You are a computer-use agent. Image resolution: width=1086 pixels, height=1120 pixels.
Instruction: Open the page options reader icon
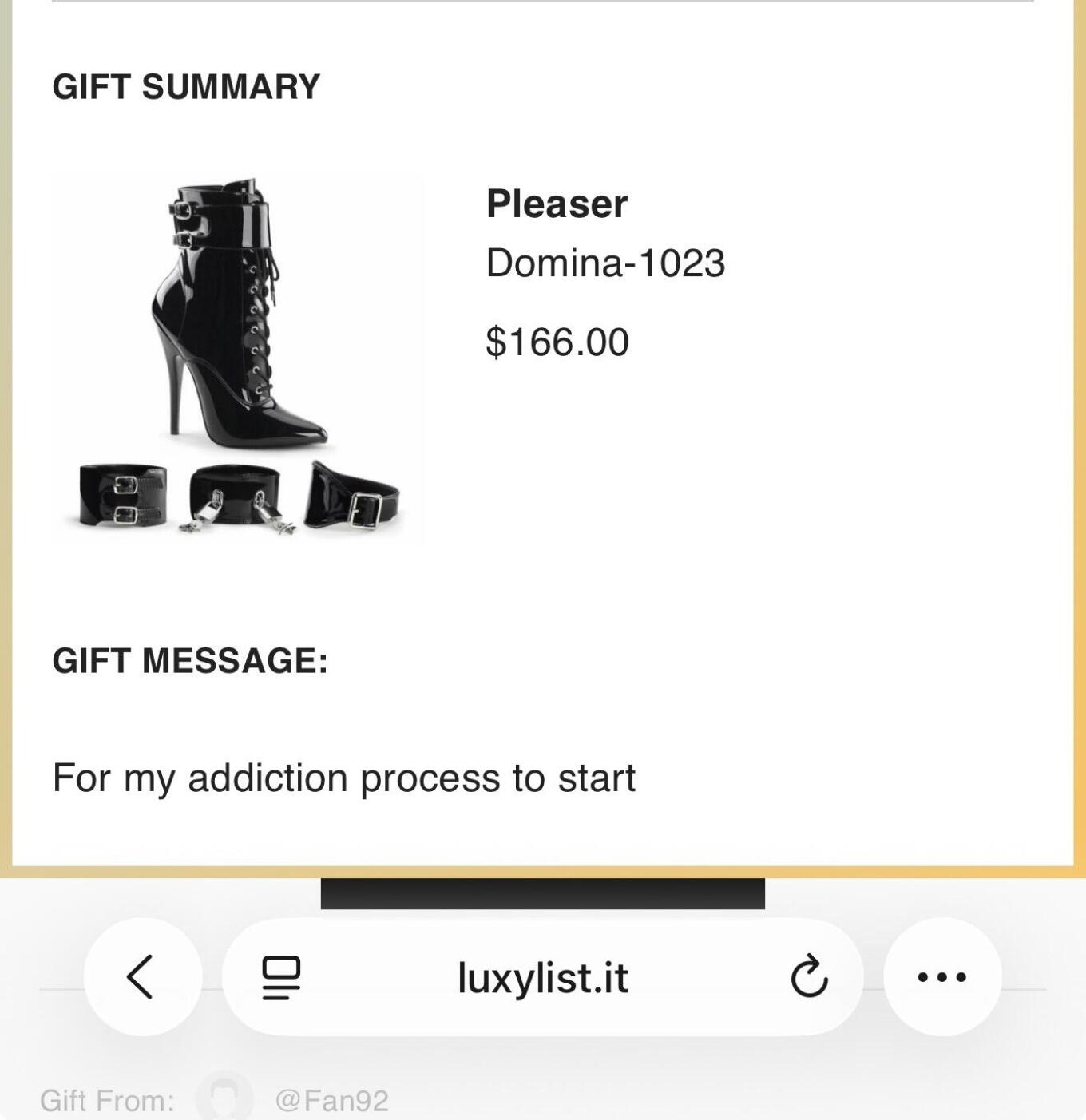pyautogui.click(x=281, y=977)
